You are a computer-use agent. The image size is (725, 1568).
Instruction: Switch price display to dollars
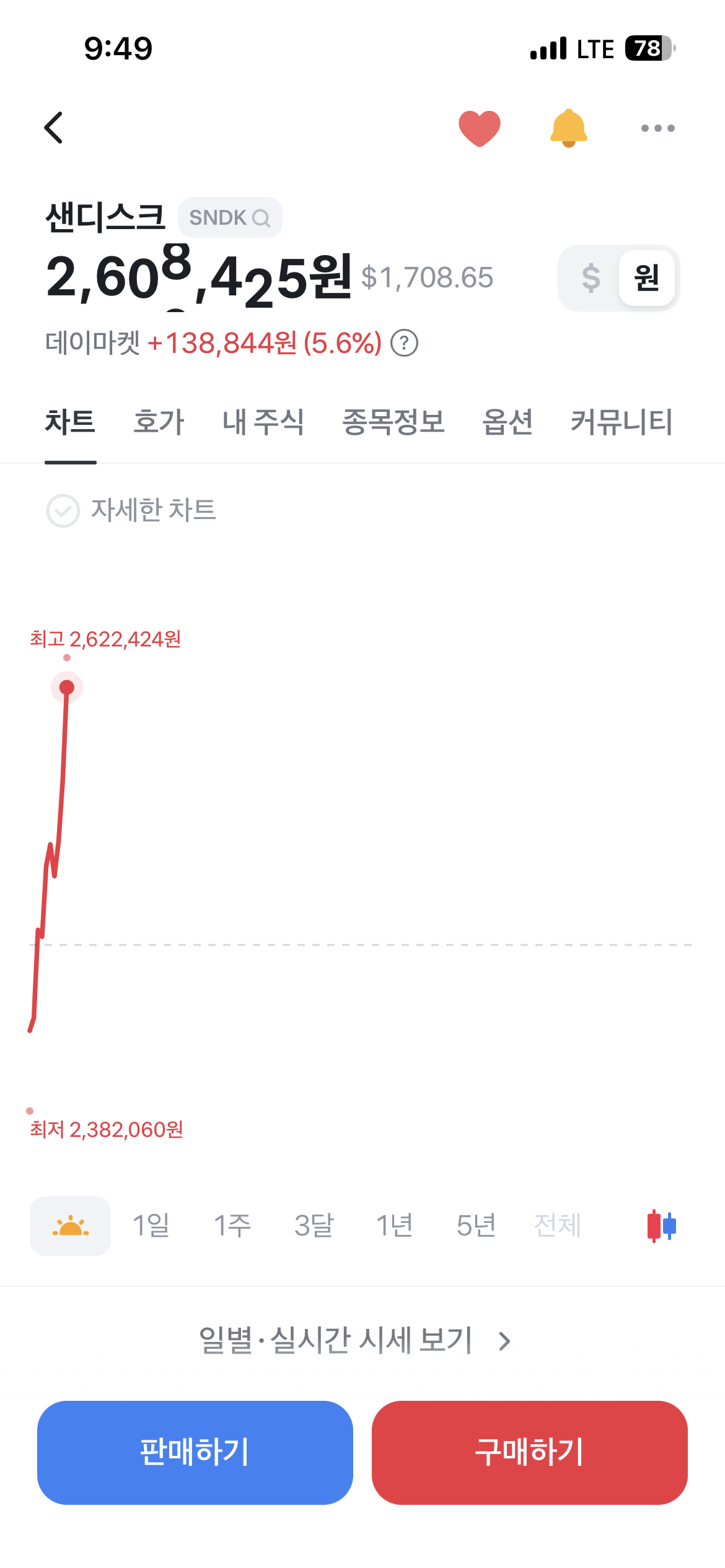[591, 278]
